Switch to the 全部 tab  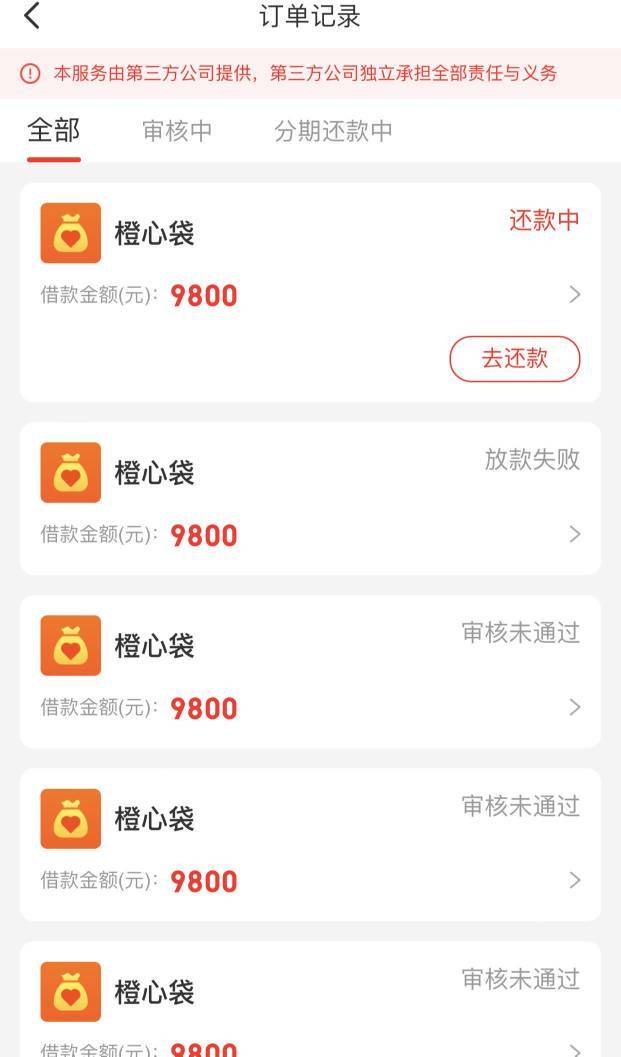click(53, 131)
